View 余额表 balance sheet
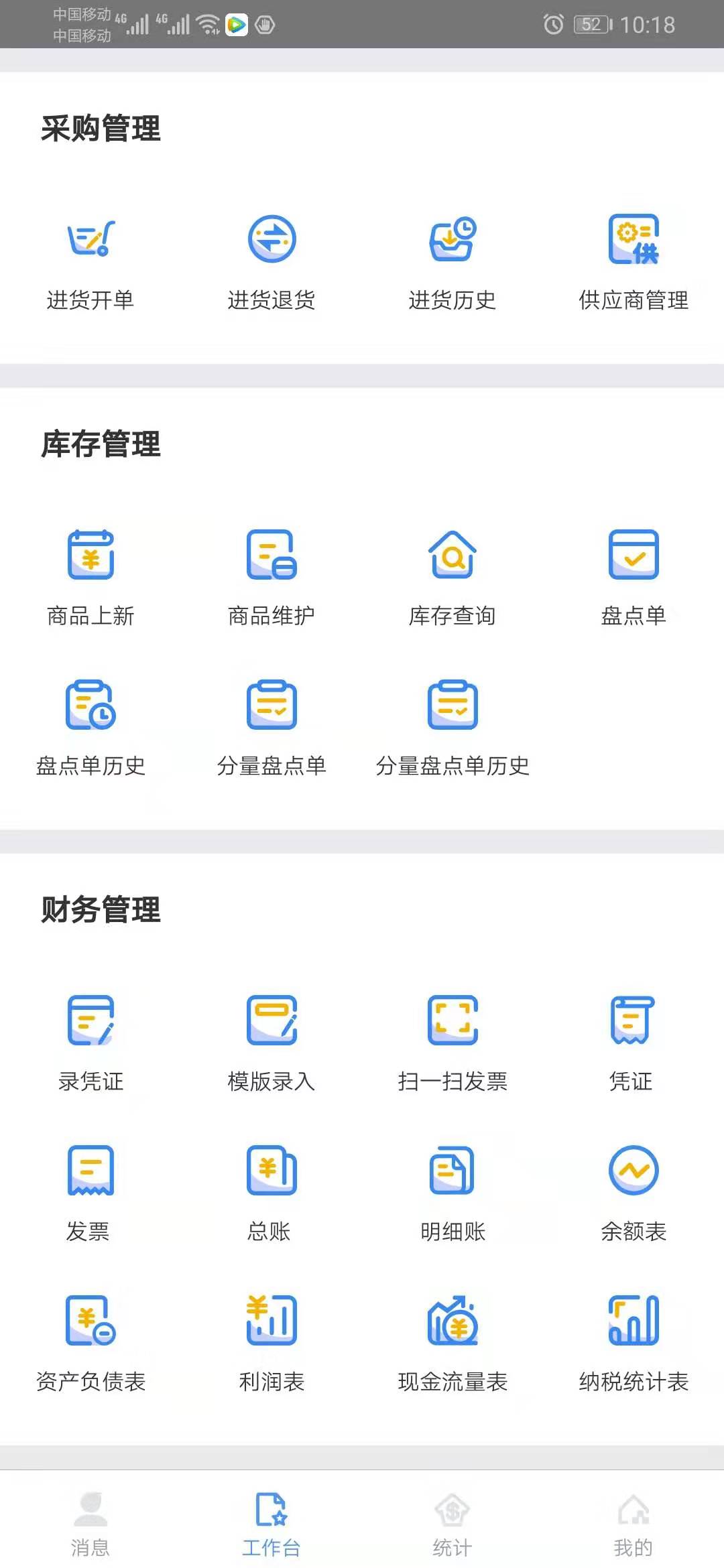The width and height of the screenshot is (724, 1568). pos(633,1193)
